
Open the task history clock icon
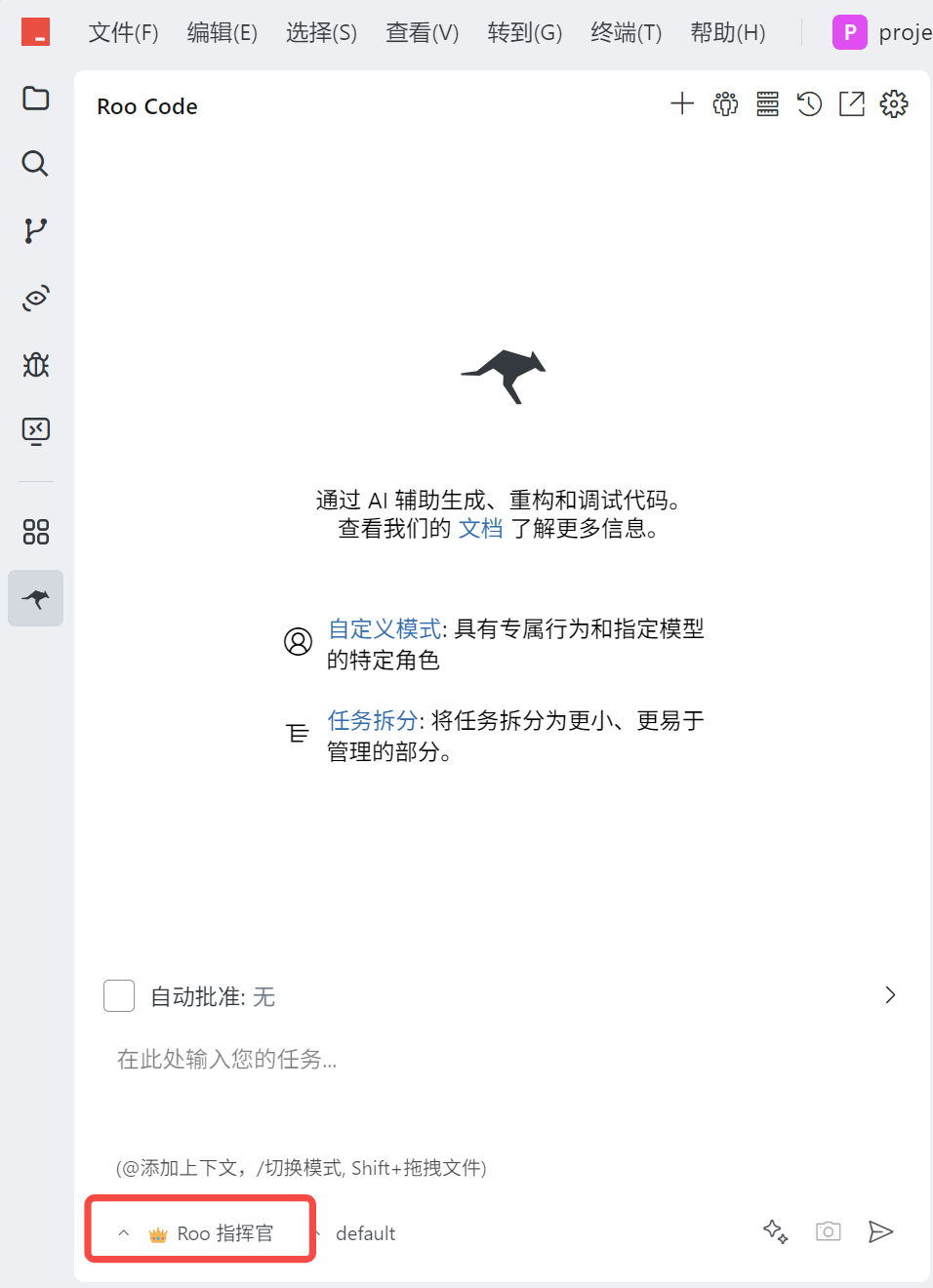809,103
